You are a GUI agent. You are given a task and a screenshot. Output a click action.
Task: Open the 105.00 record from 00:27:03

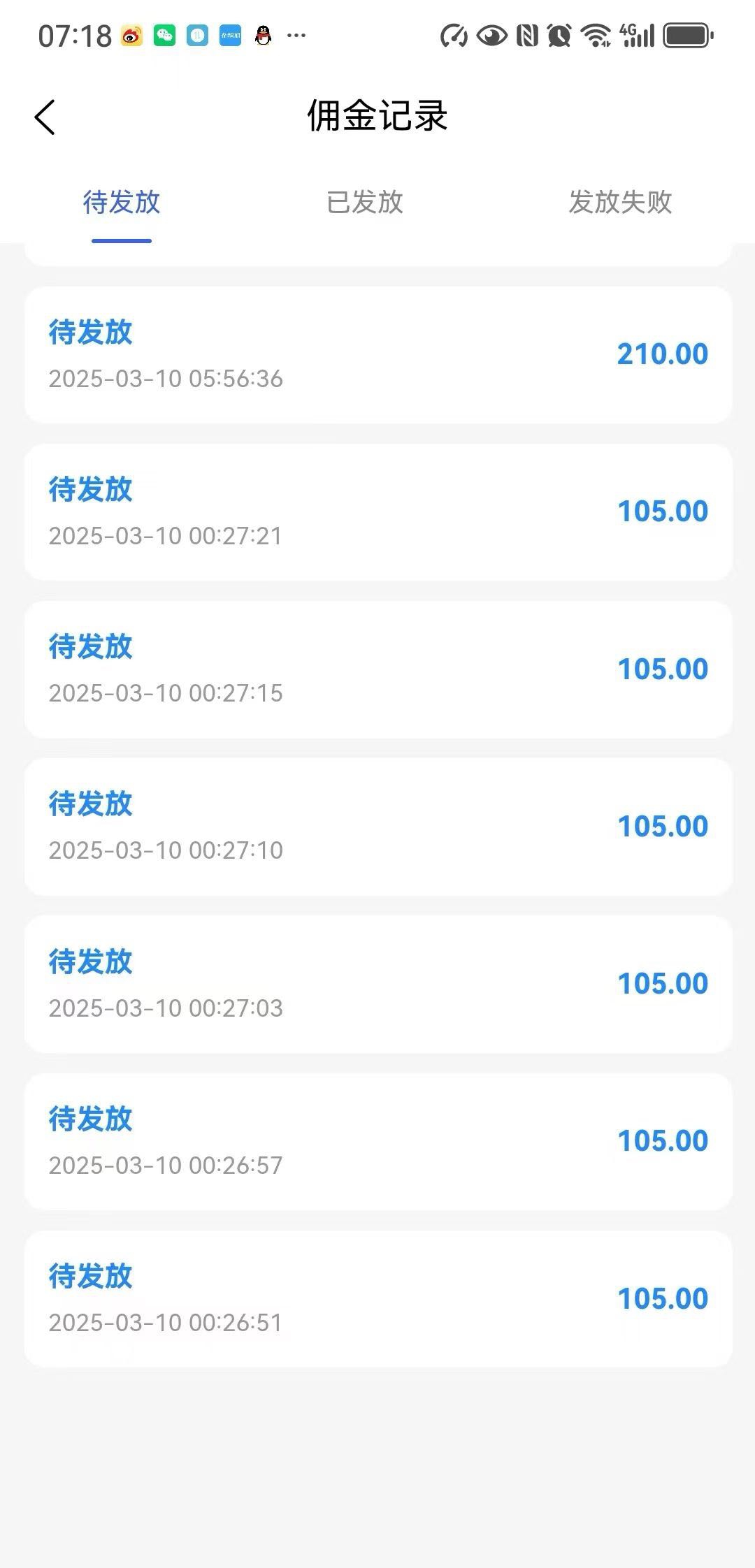378,985
